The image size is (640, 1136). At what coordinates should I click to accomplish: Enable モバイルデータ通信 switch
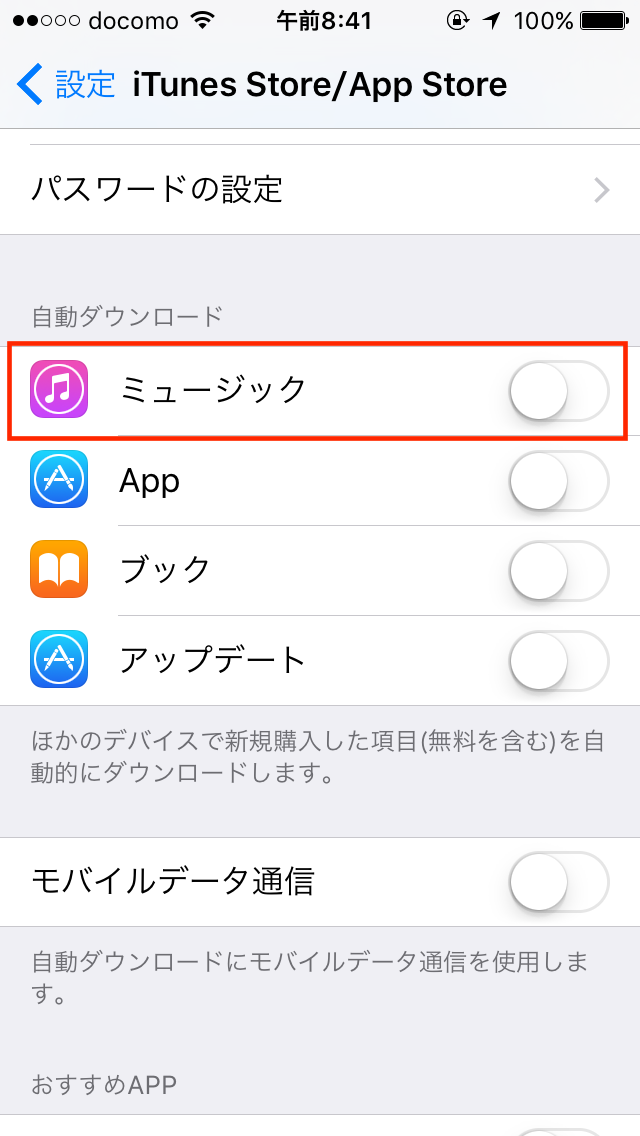click(x=558, y=881)
